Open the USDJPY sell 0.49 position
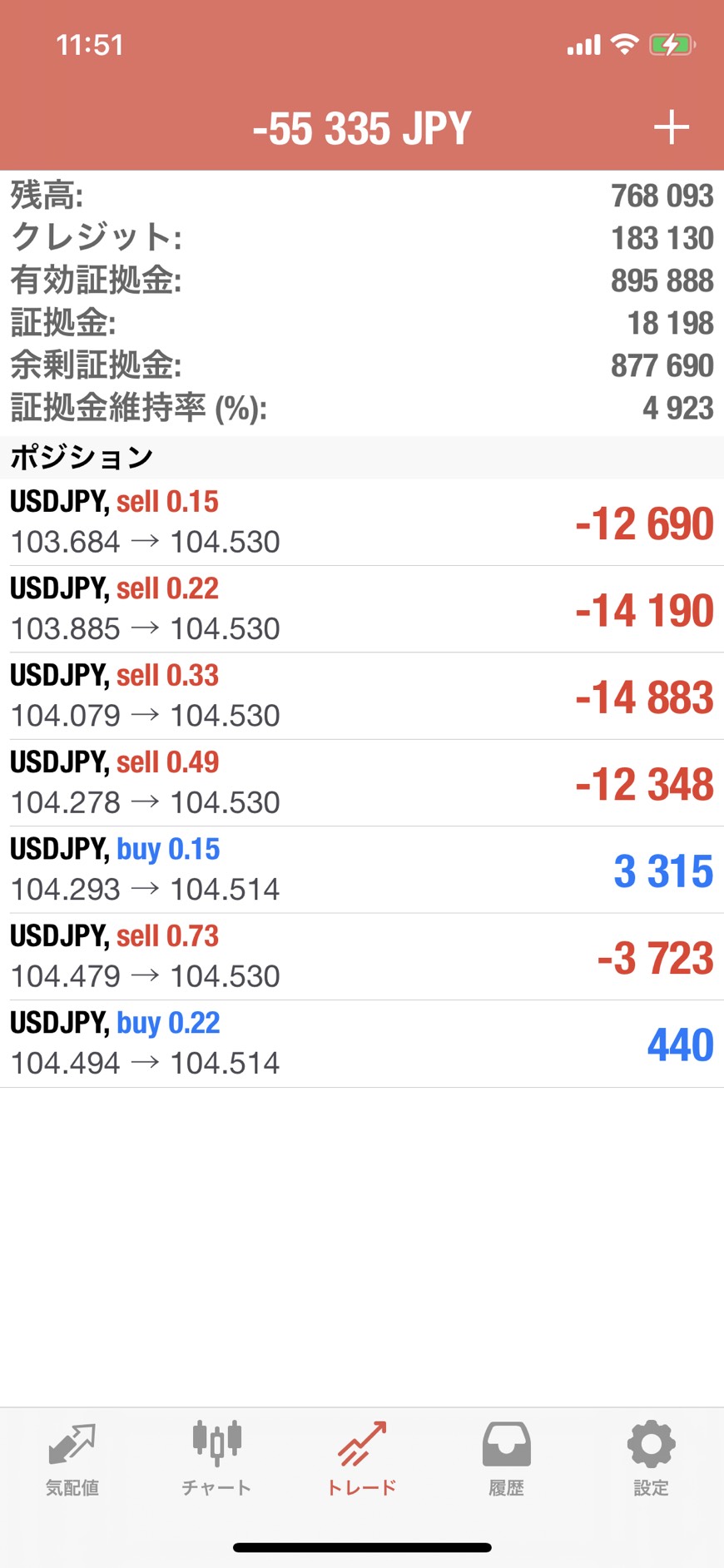The width and height of the screenshot is (724, 1568). pos(362,783)
